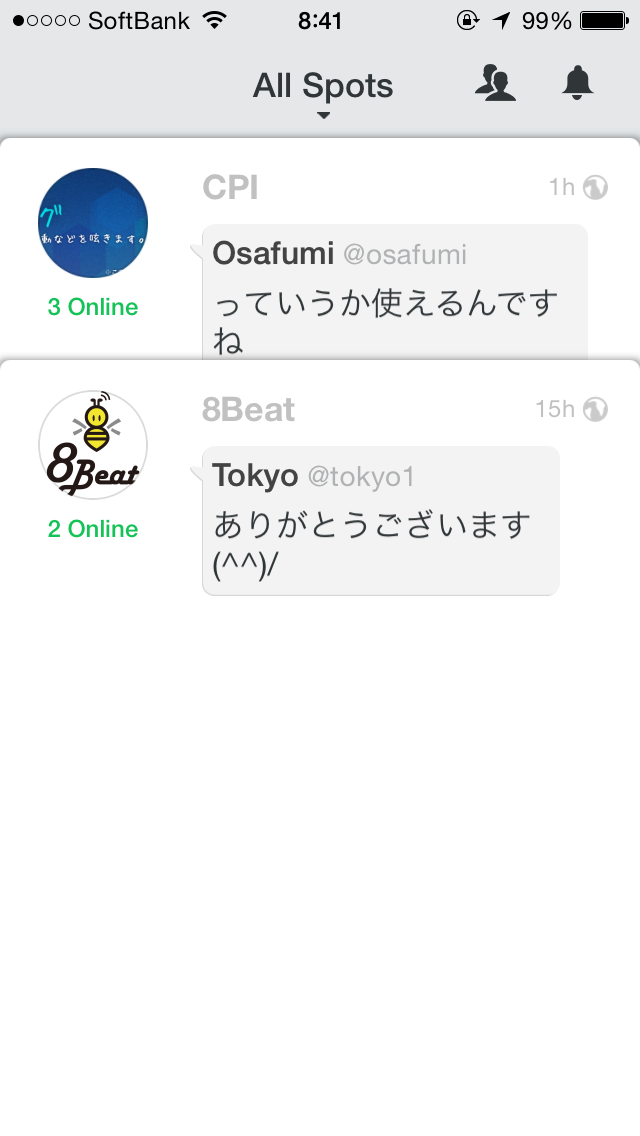
Task: Open Osafumi's message bubble
Action: pyautogui.click(x=394, y=292)
